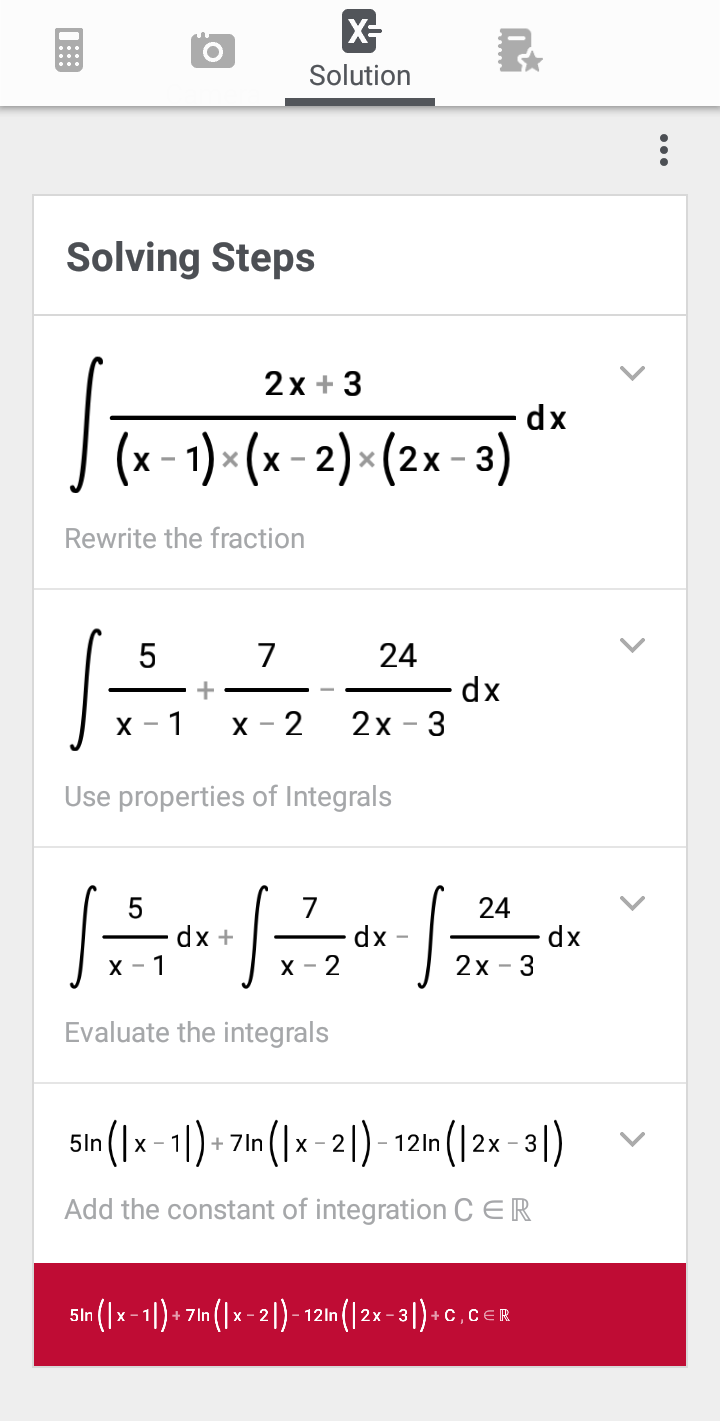Tap the red final answer bar
Image resolution: width=720 pixels, height=1421 pixels.
[x=360, y=1314]
